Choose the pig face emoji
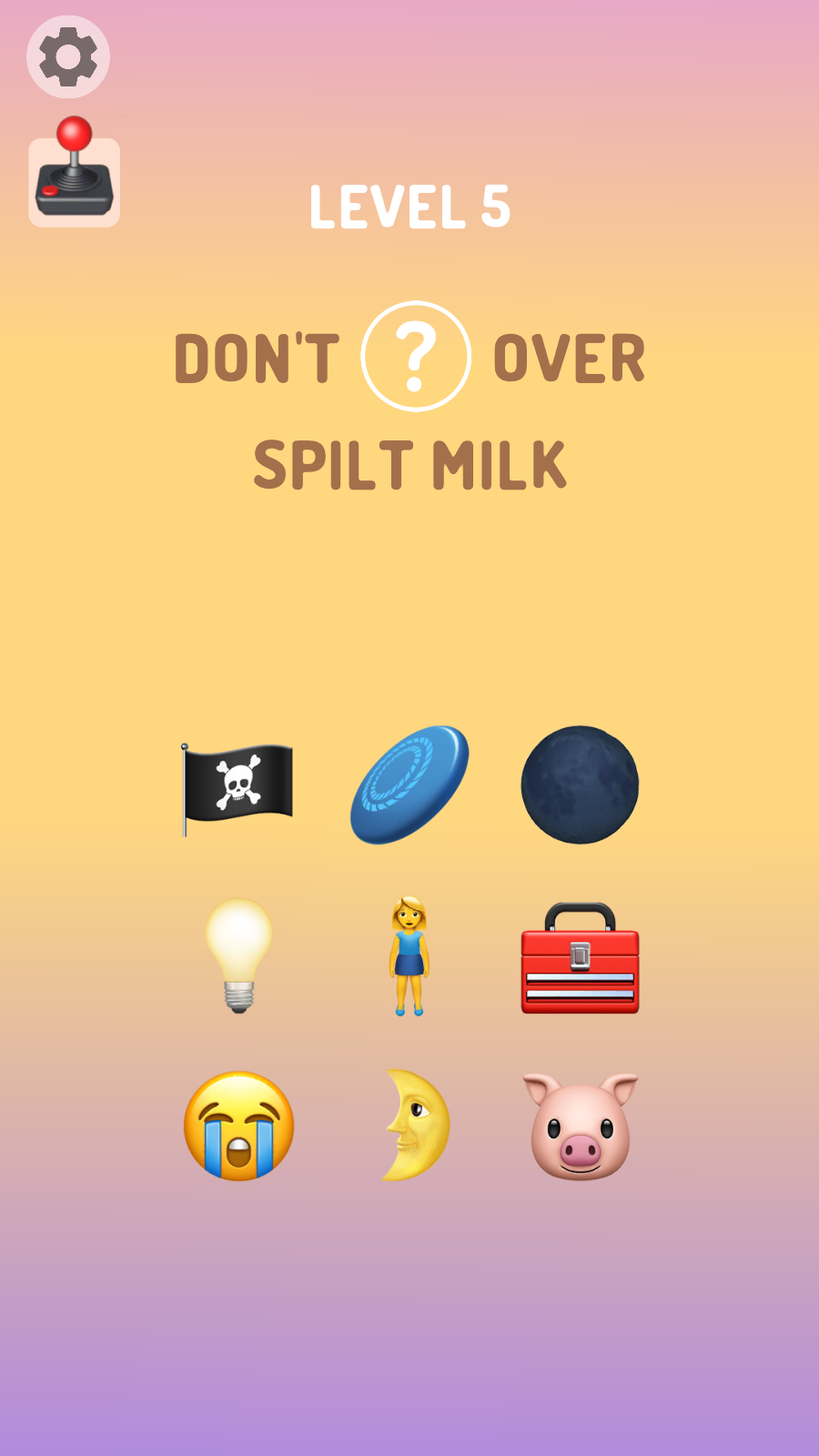819x1456 pixels. point(580,1127)
